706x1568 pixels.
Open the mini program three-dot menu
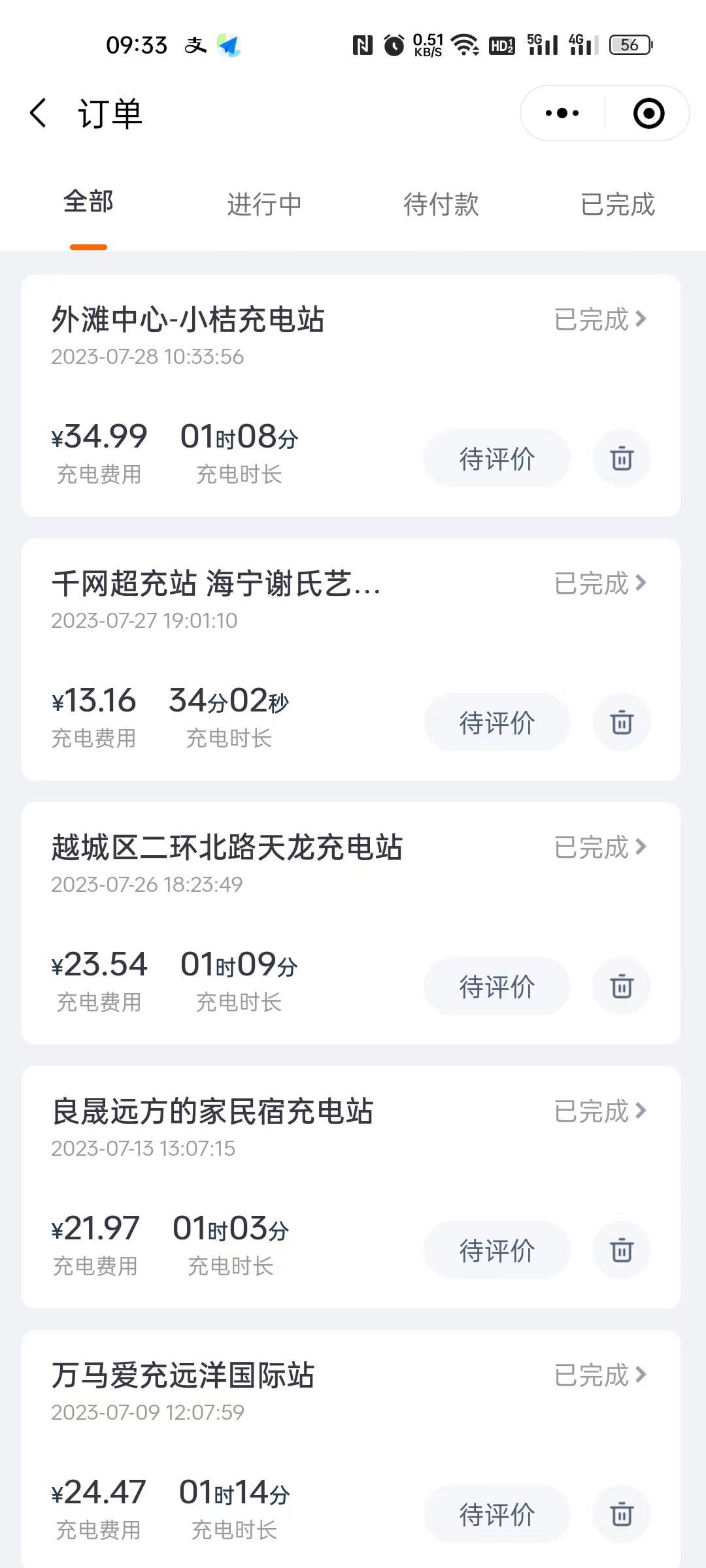point(562,113)
